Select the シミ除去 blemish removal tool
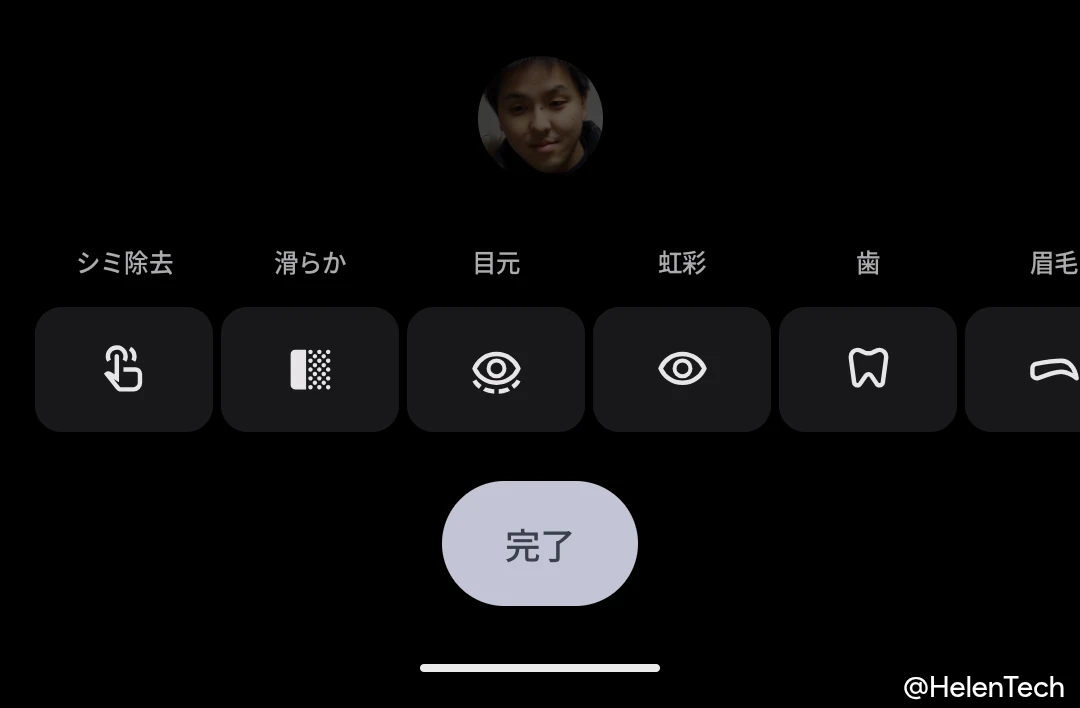The height and width of the screenshot is (708, 1080). pos(124,369)
